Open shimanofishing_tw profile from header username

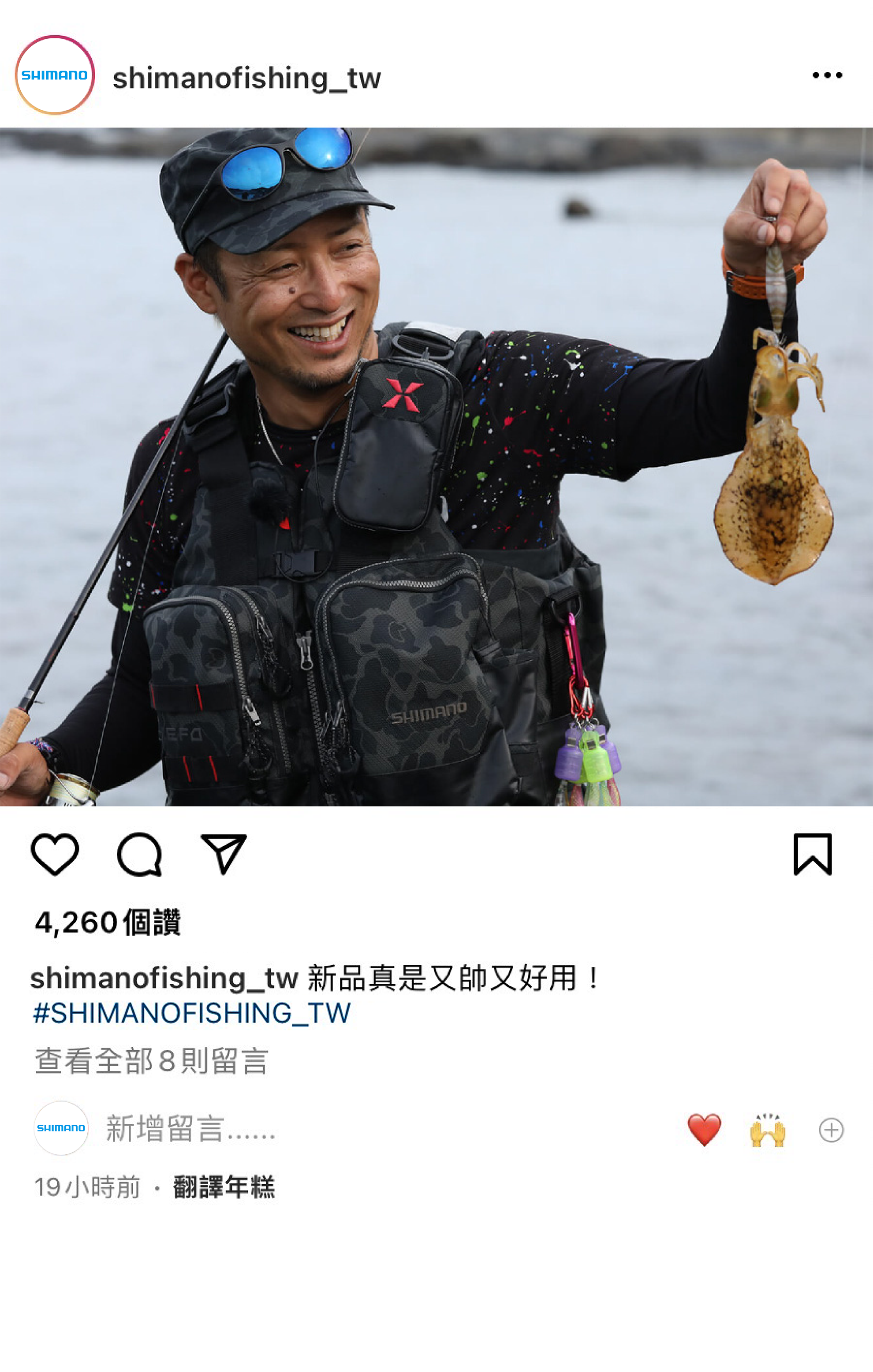pyautogui.click(x=246, y=78)
